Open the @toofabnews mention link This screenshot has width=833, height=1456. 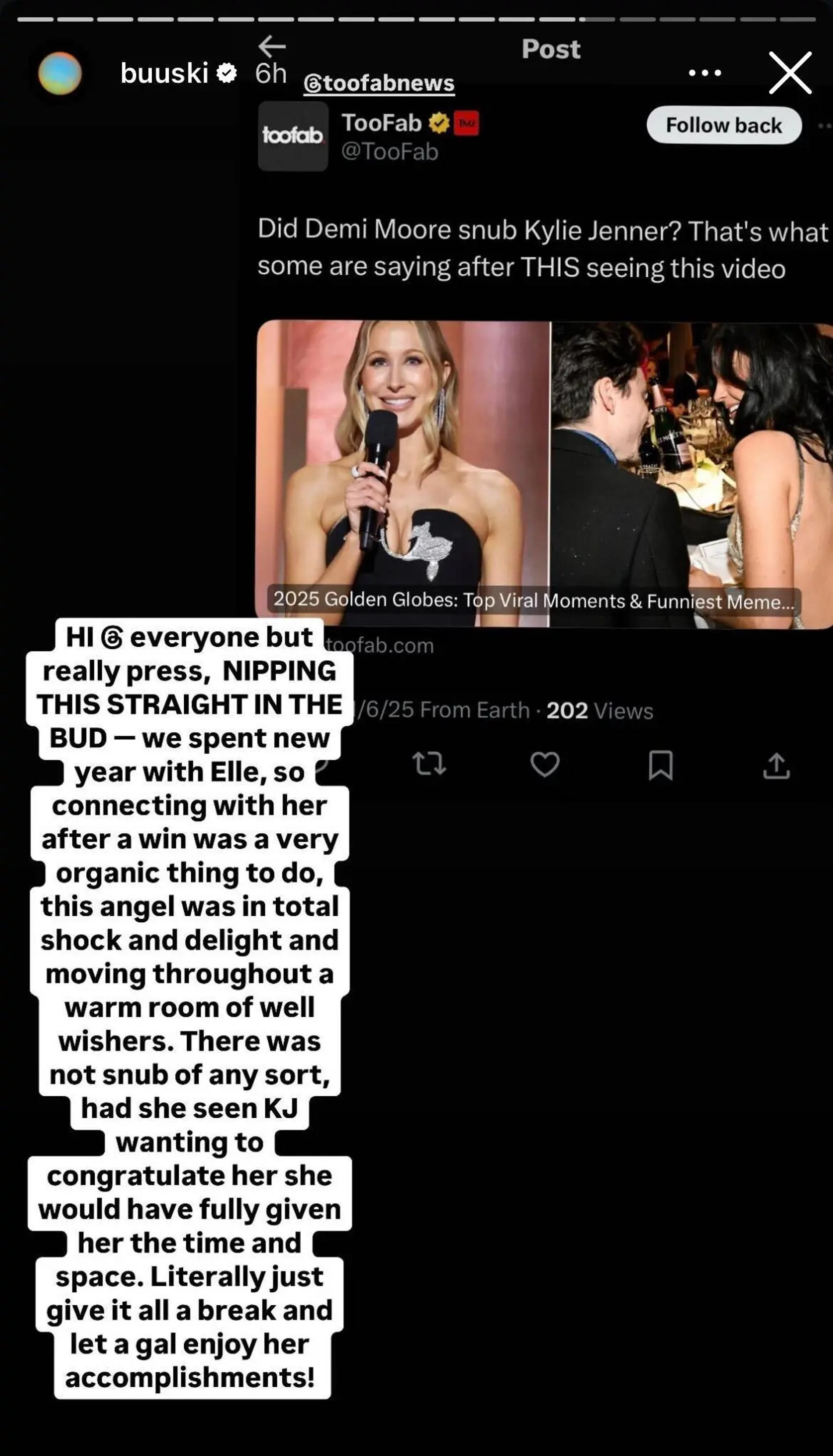point(379,83)
